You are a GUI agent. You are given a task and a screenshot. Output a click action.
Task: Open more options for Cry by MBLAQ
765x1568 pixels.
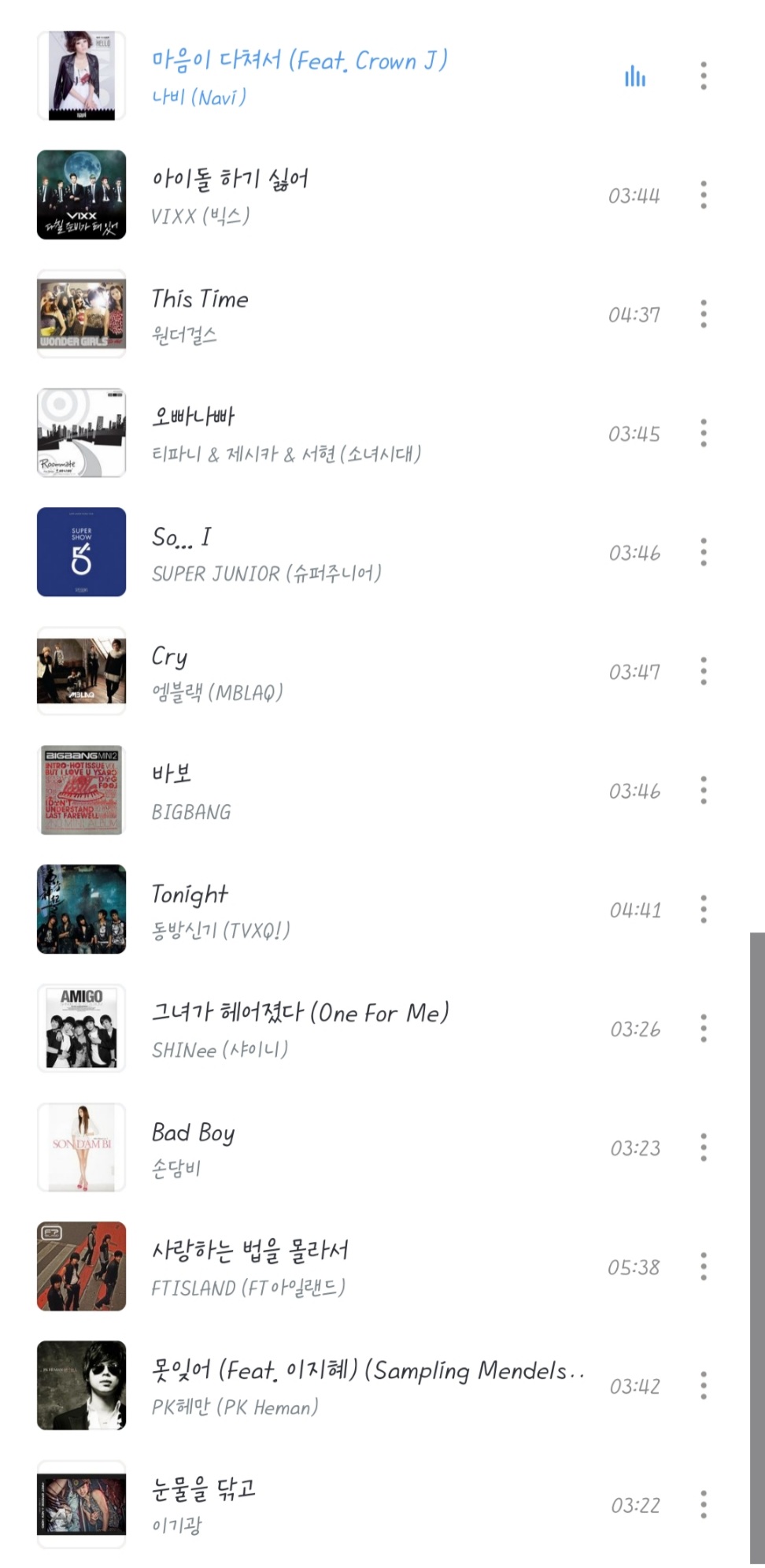703,672
